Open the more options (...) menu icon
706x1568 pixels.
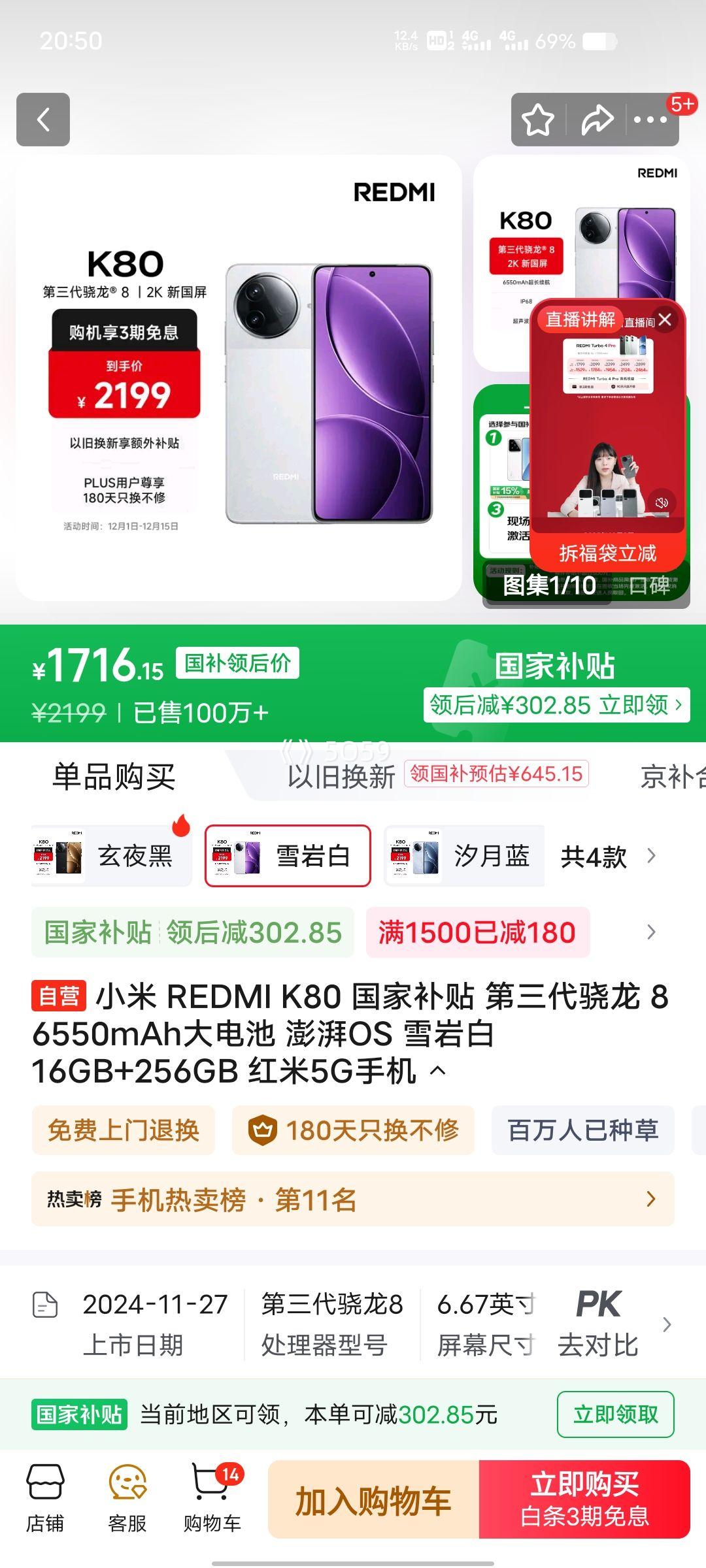coord(649,118)
